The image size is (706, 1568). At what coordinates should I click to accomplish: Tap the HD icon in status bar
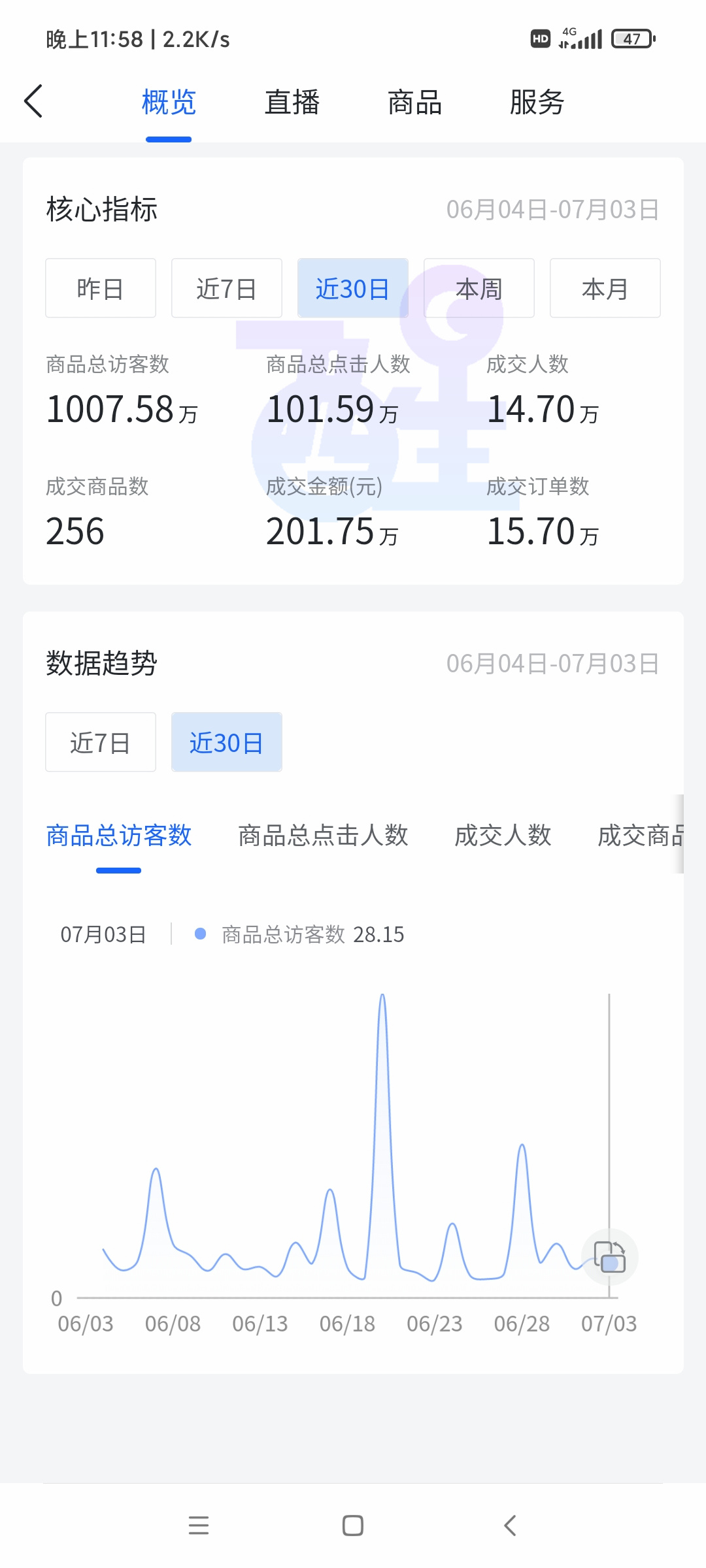click(x=539, y=39)
